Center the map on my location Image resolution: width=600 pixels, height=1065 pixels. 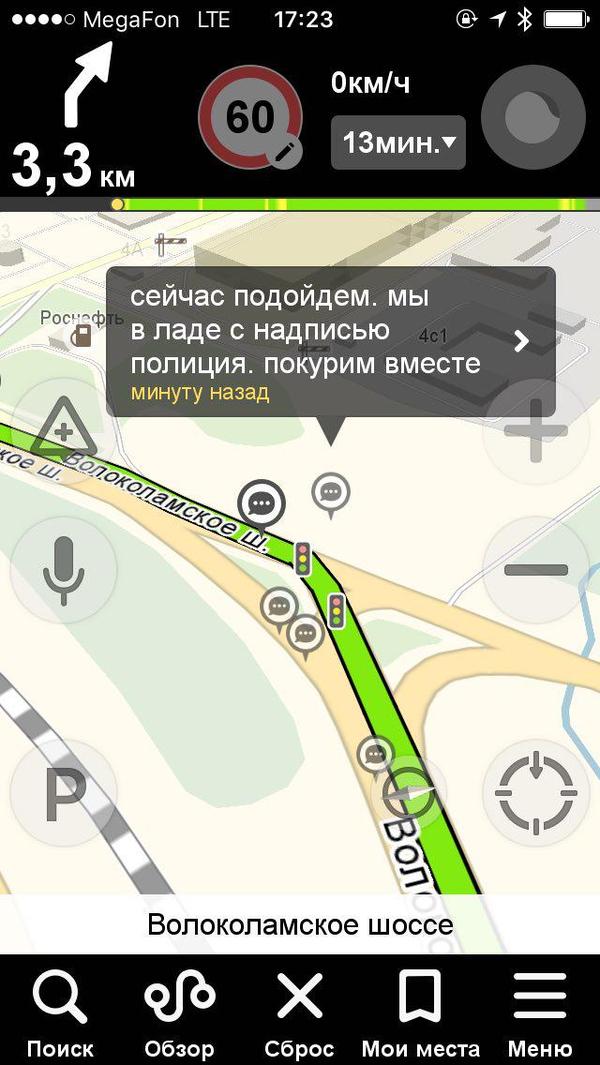535,794
